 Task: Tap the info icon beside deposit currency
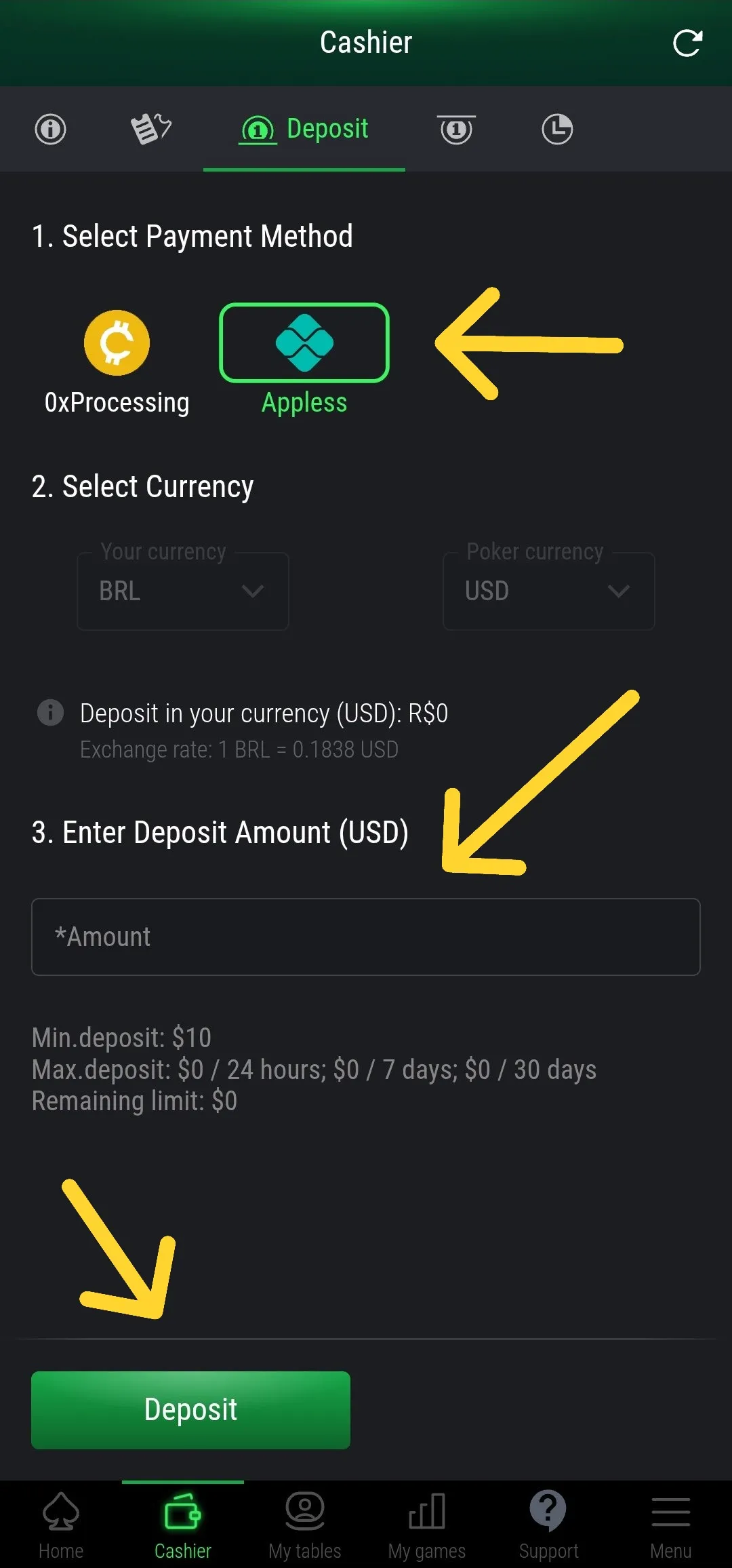tap(50, 713)
